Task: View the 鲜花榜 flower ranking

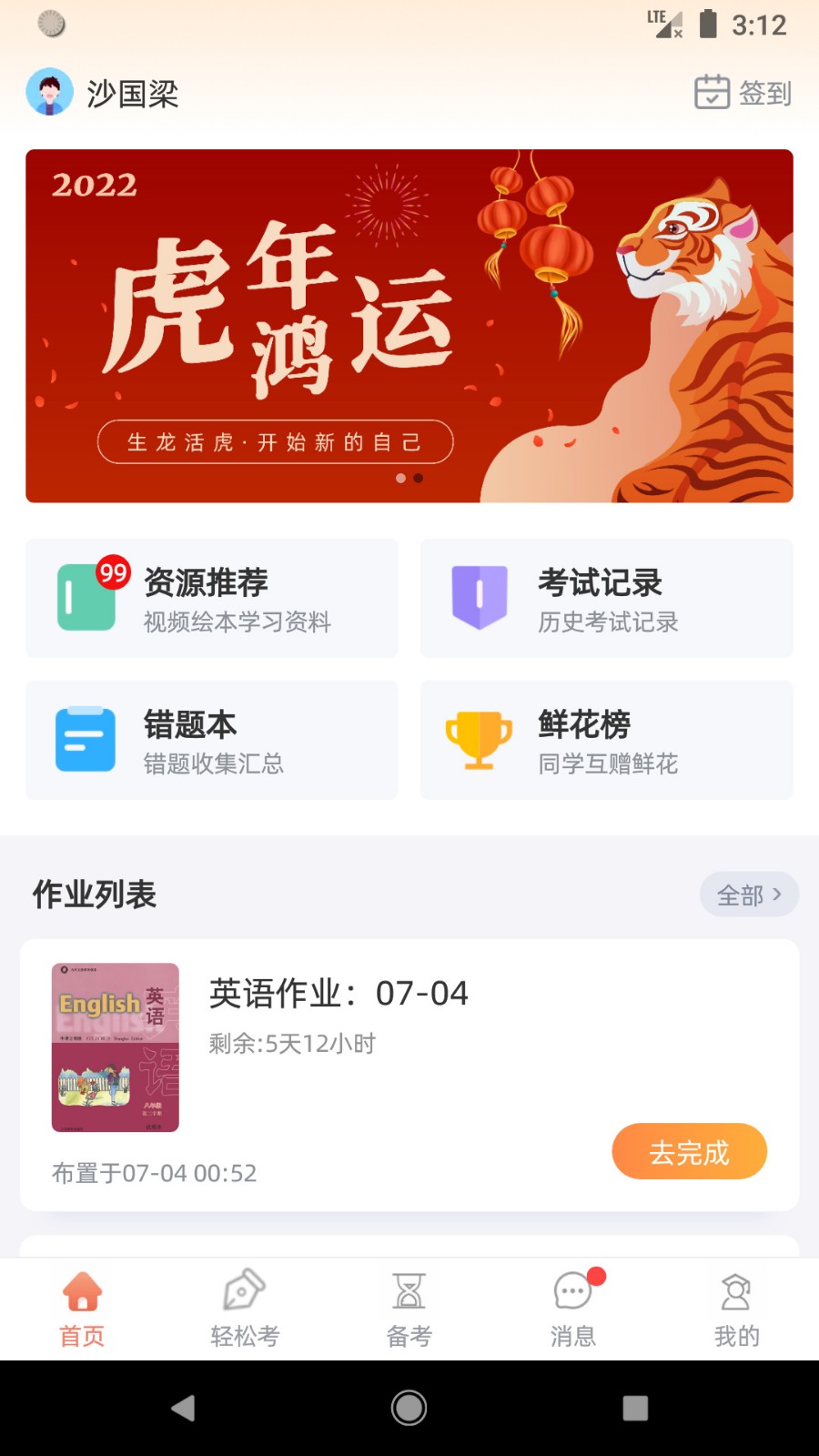Action: (x=605, y=740)
